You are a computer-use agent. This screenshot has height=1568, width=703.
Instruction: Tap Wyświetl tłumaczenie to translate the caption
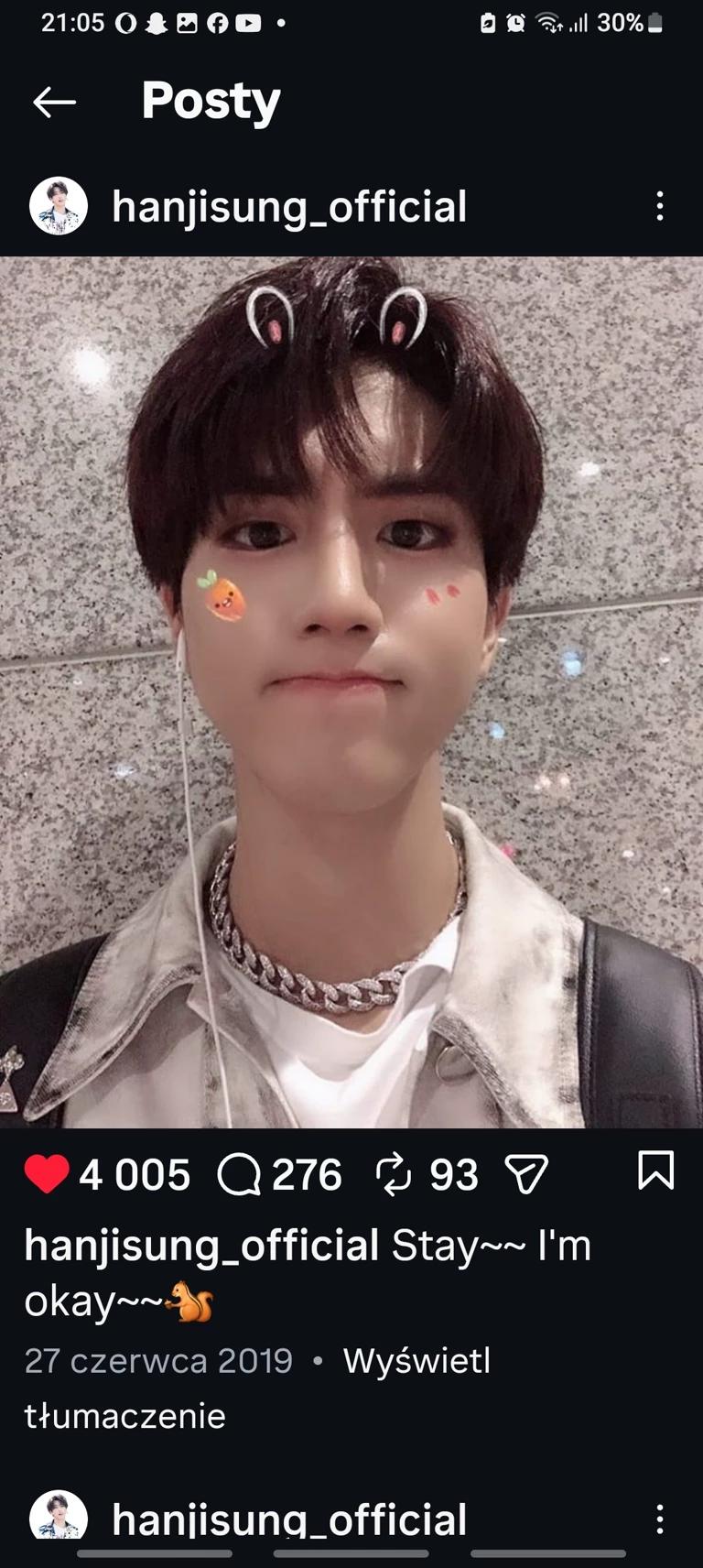pos(257,1388)
